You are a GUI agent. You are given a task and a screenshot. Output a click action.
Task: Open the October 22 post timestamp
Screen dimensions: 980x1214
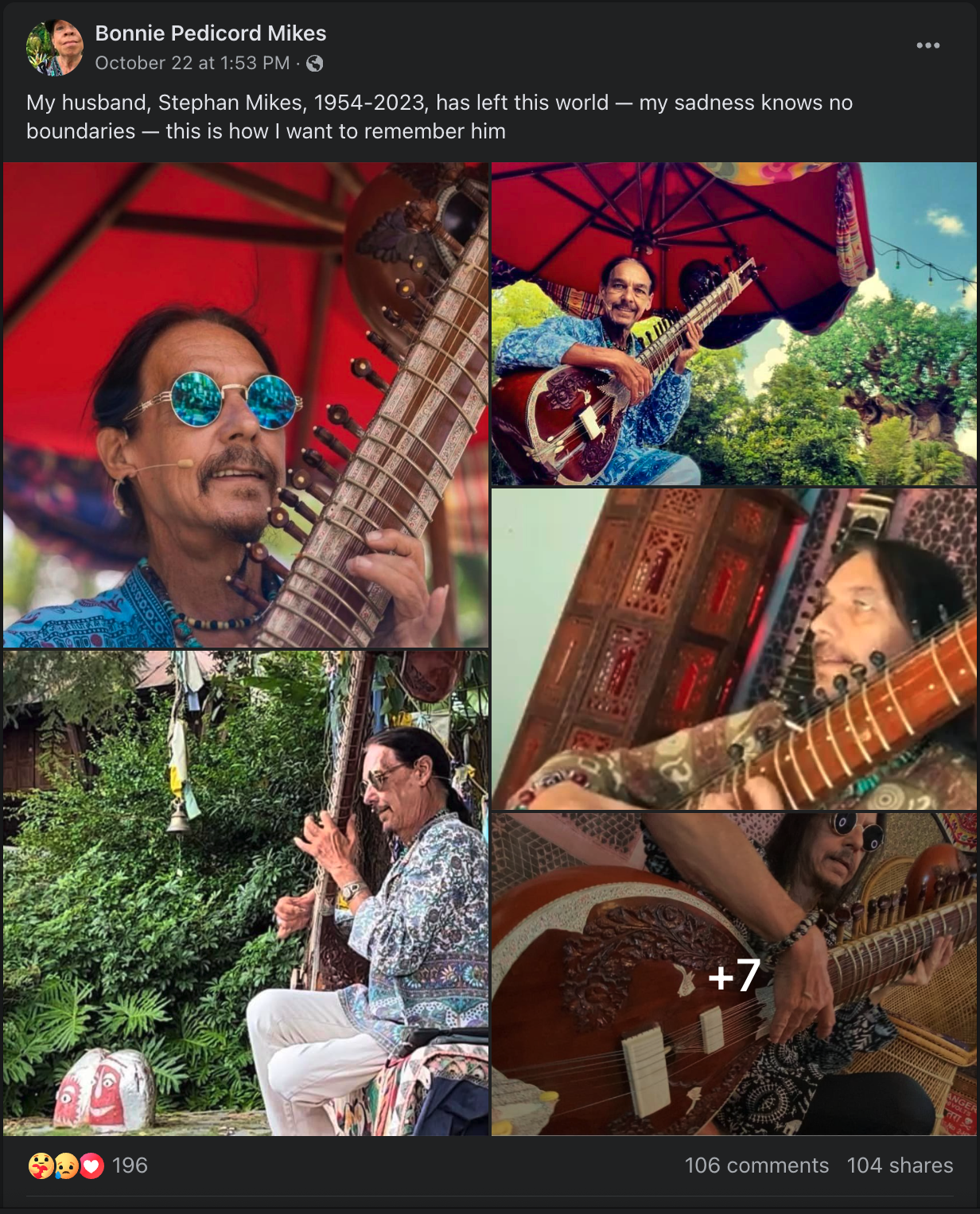tap(192, 63)
